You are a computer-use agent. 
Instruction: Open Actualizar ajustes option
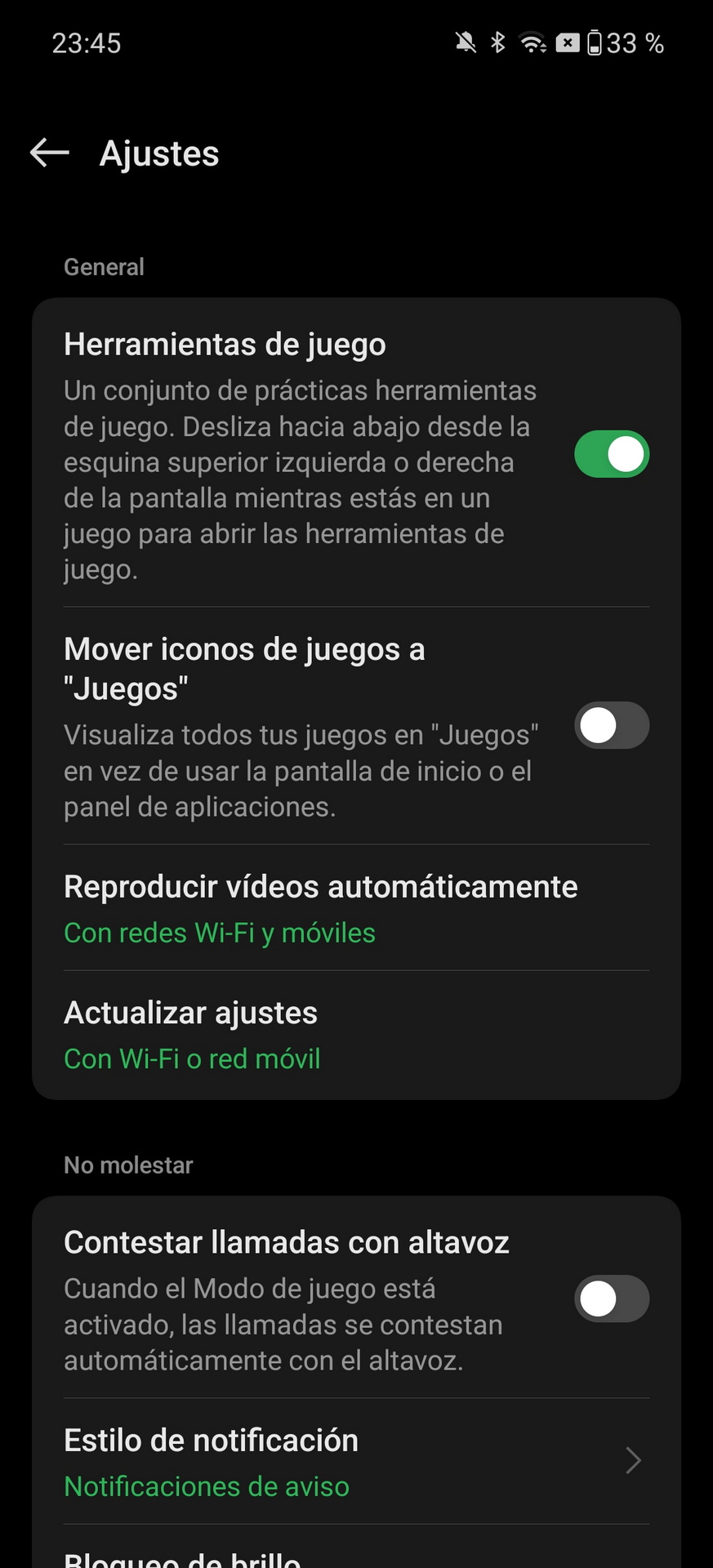[356, 1035]
